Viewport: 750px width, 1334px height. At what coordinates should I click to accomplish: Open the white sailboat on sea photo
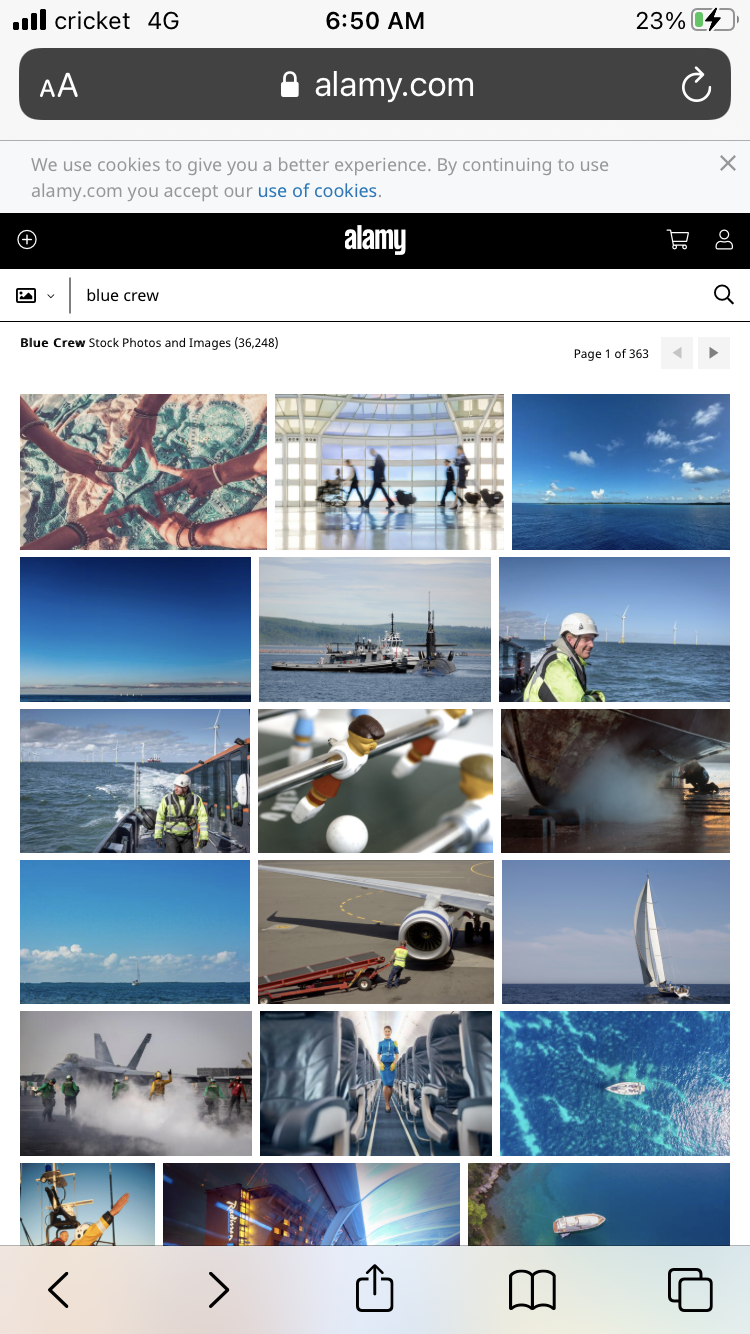click(616, 932)
